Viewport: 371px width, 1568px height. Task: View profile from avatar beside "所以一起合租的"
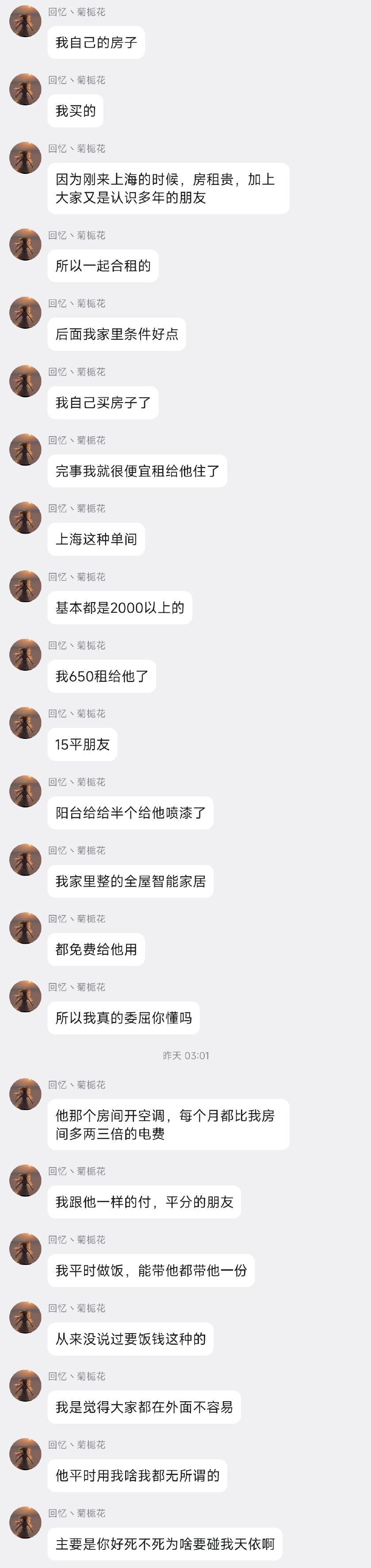pyautogui.click(x=25, y=245)
